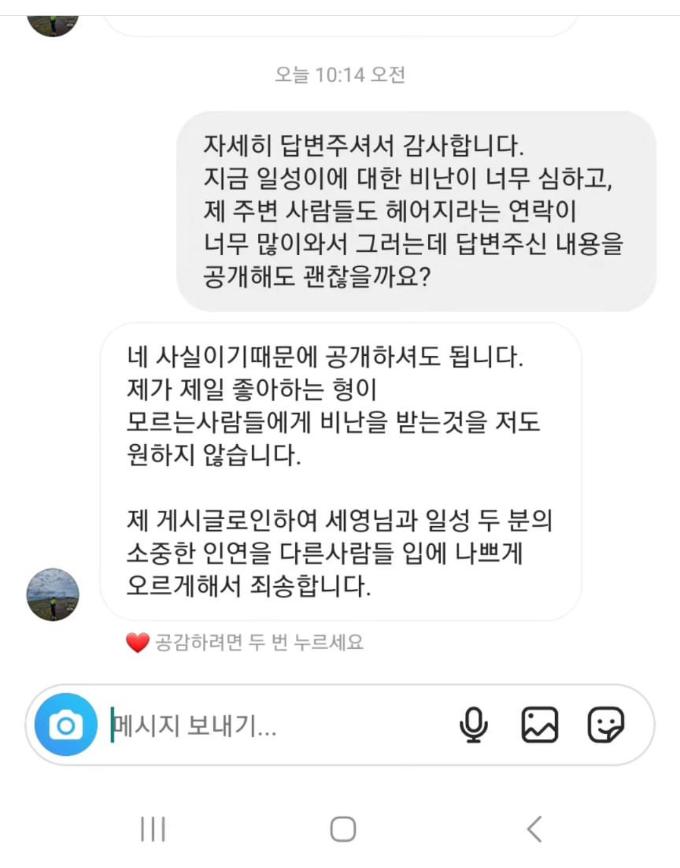Record a voice message with microphone

pyautogui.click(x=473, y=725)
